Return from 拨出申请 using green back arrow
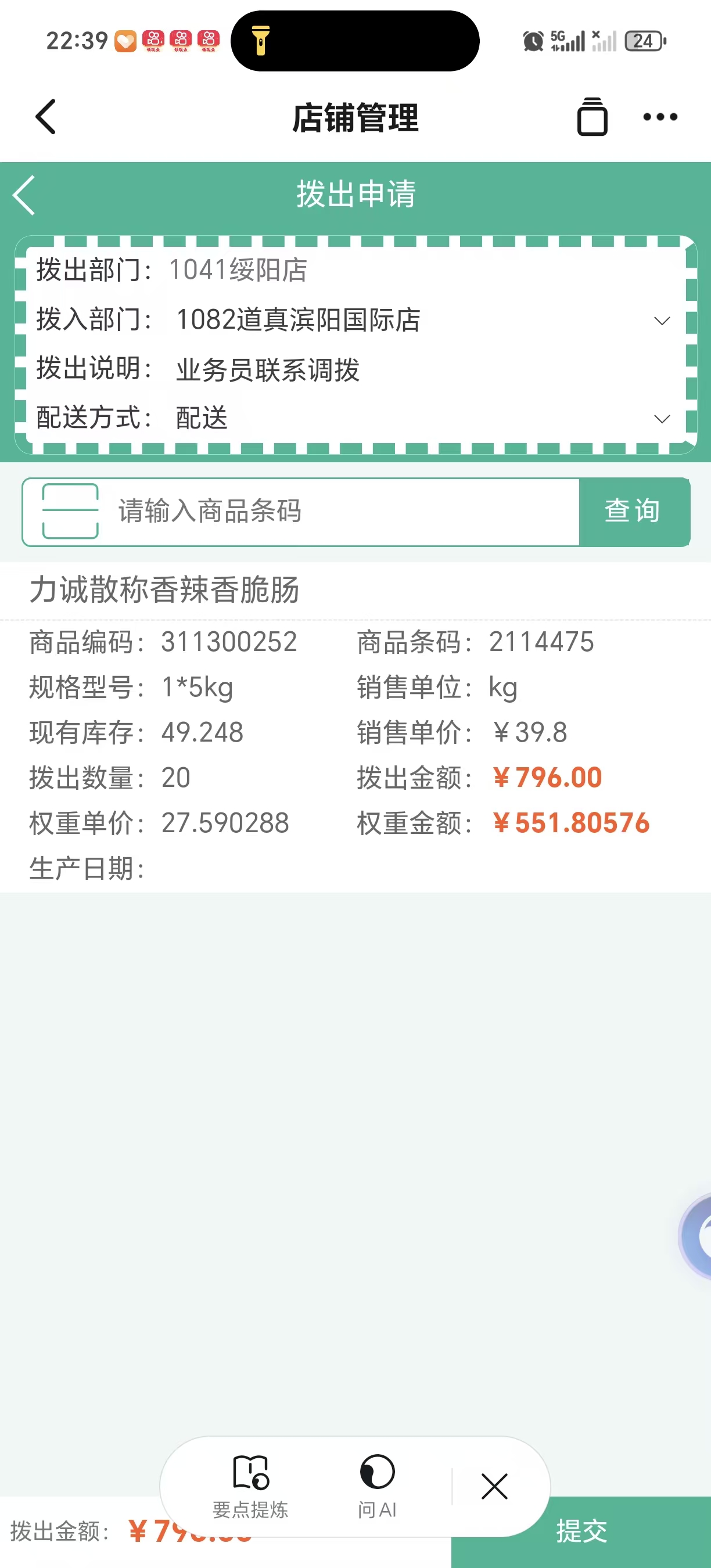The image size is (711, 1568). [24, 195]
